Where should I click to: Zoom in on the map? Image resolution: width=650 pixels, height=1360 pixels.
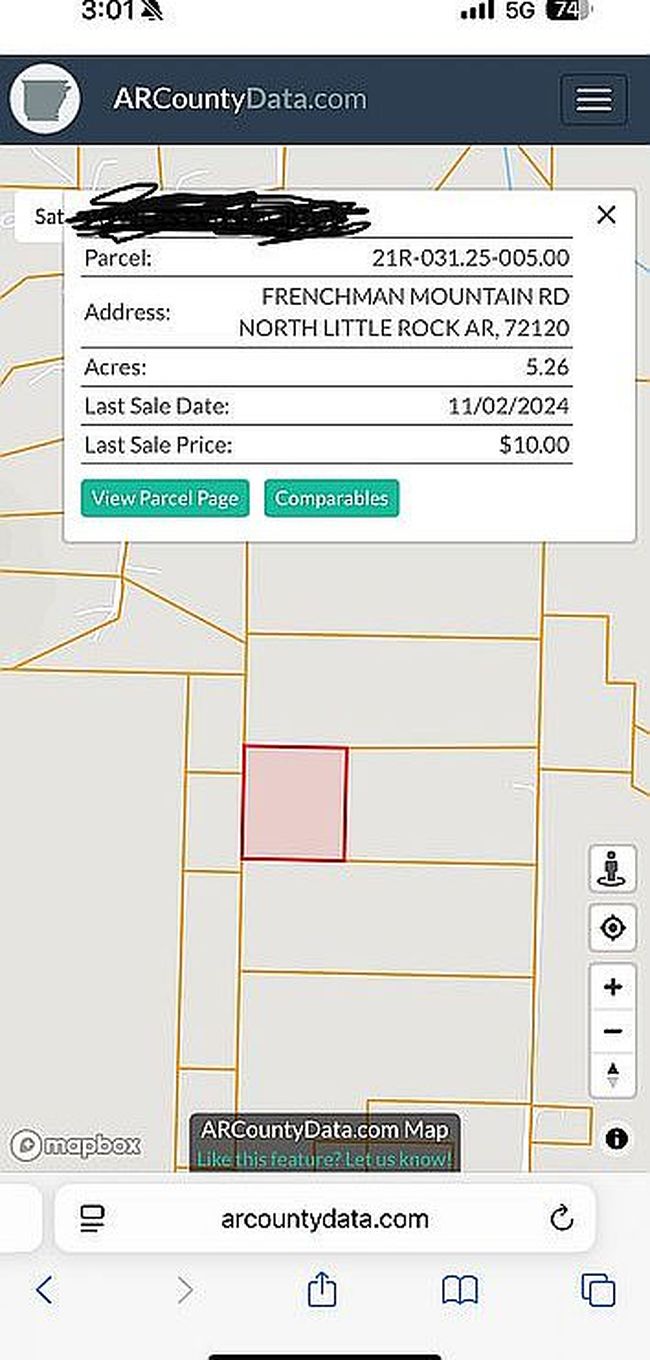click(x=612, y=987)
